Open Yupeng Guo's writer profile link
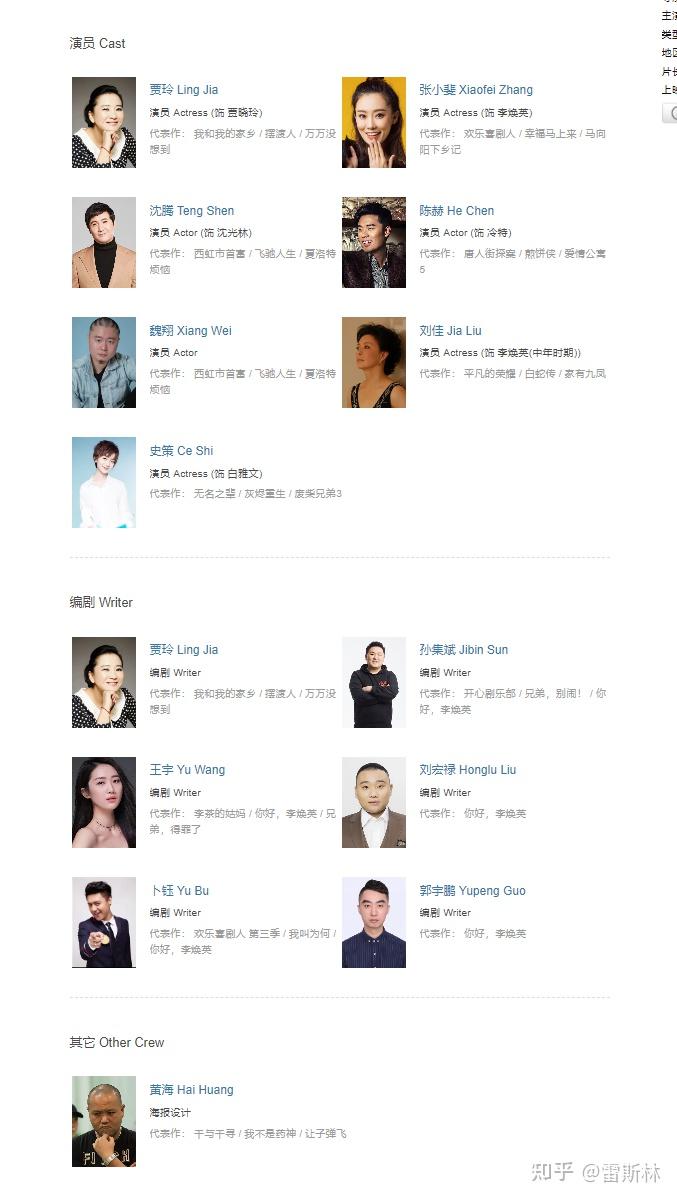The width and height of the screenshot is (677, 1200). (x=473, y=891)
